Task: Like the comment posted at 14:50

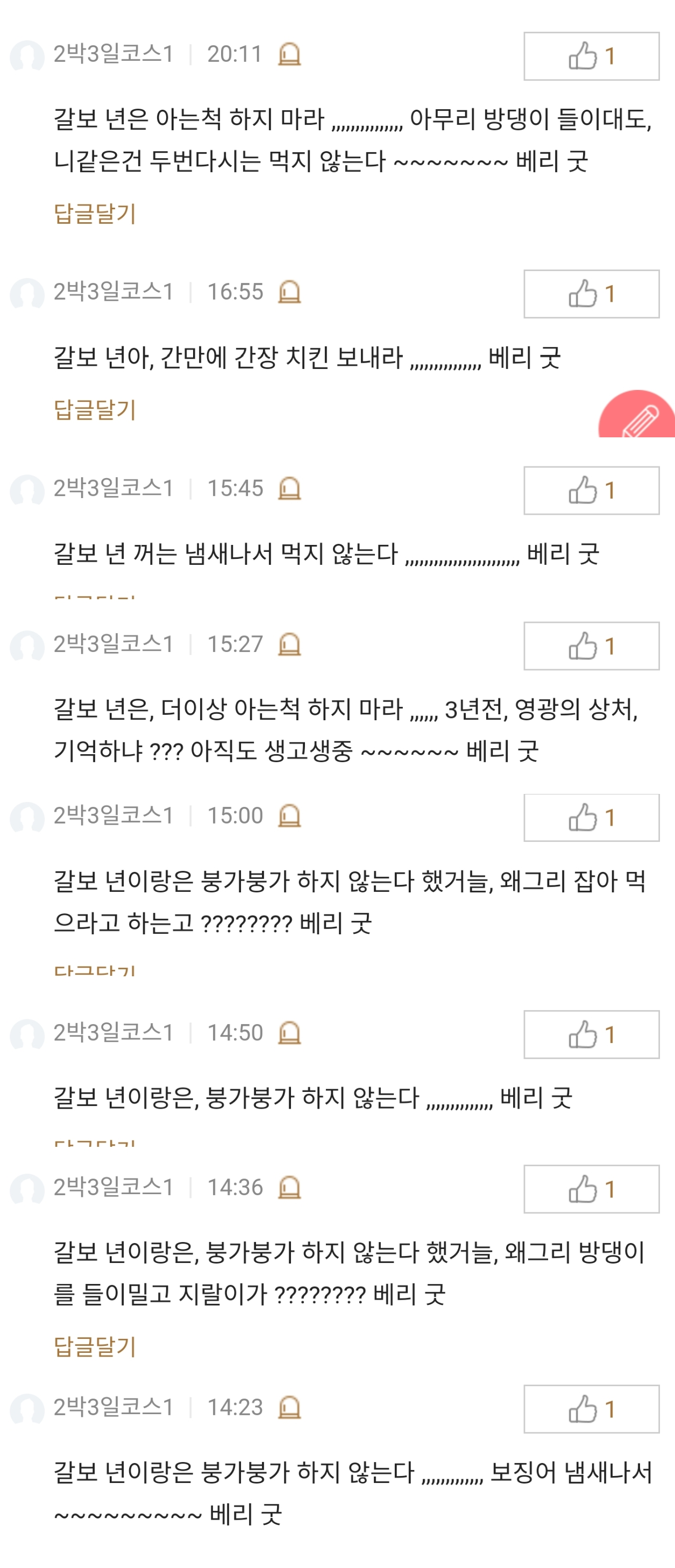Action: click(591, 1034)
